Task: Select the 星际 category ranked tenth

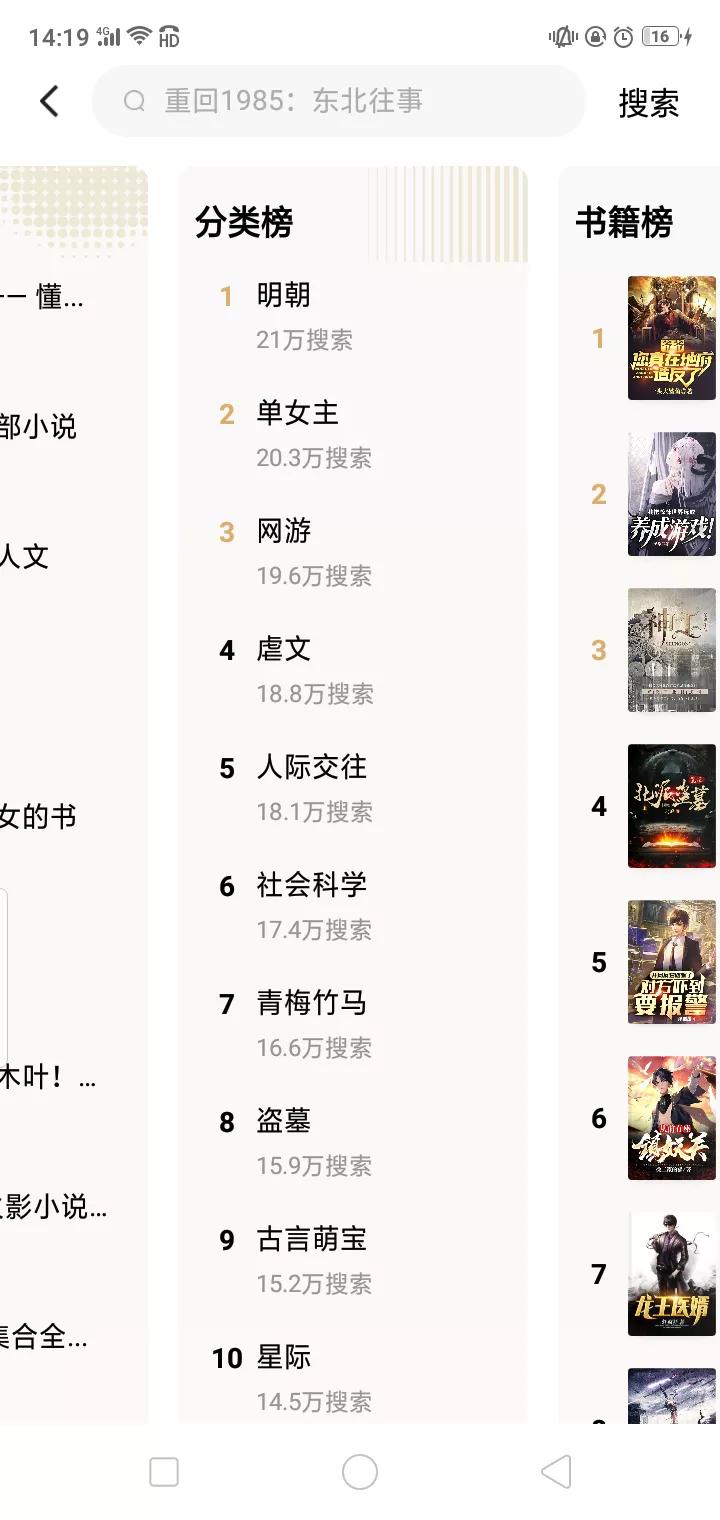Action: [x=284, y=1357]
